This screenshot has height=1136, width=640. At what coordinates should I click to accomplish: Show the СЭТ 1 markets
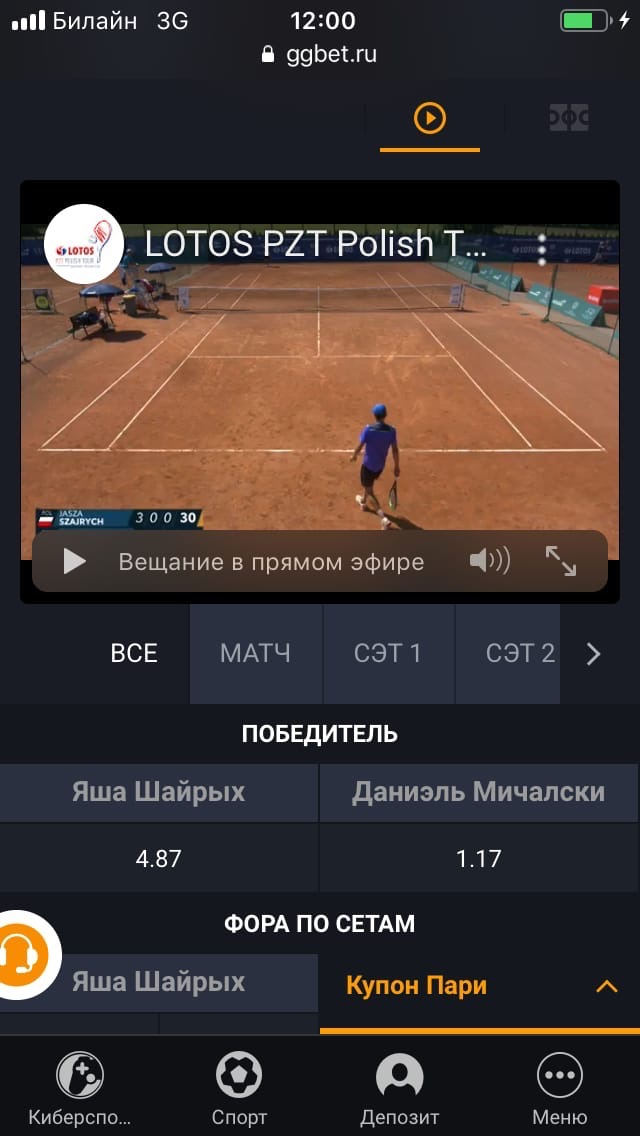388,653
